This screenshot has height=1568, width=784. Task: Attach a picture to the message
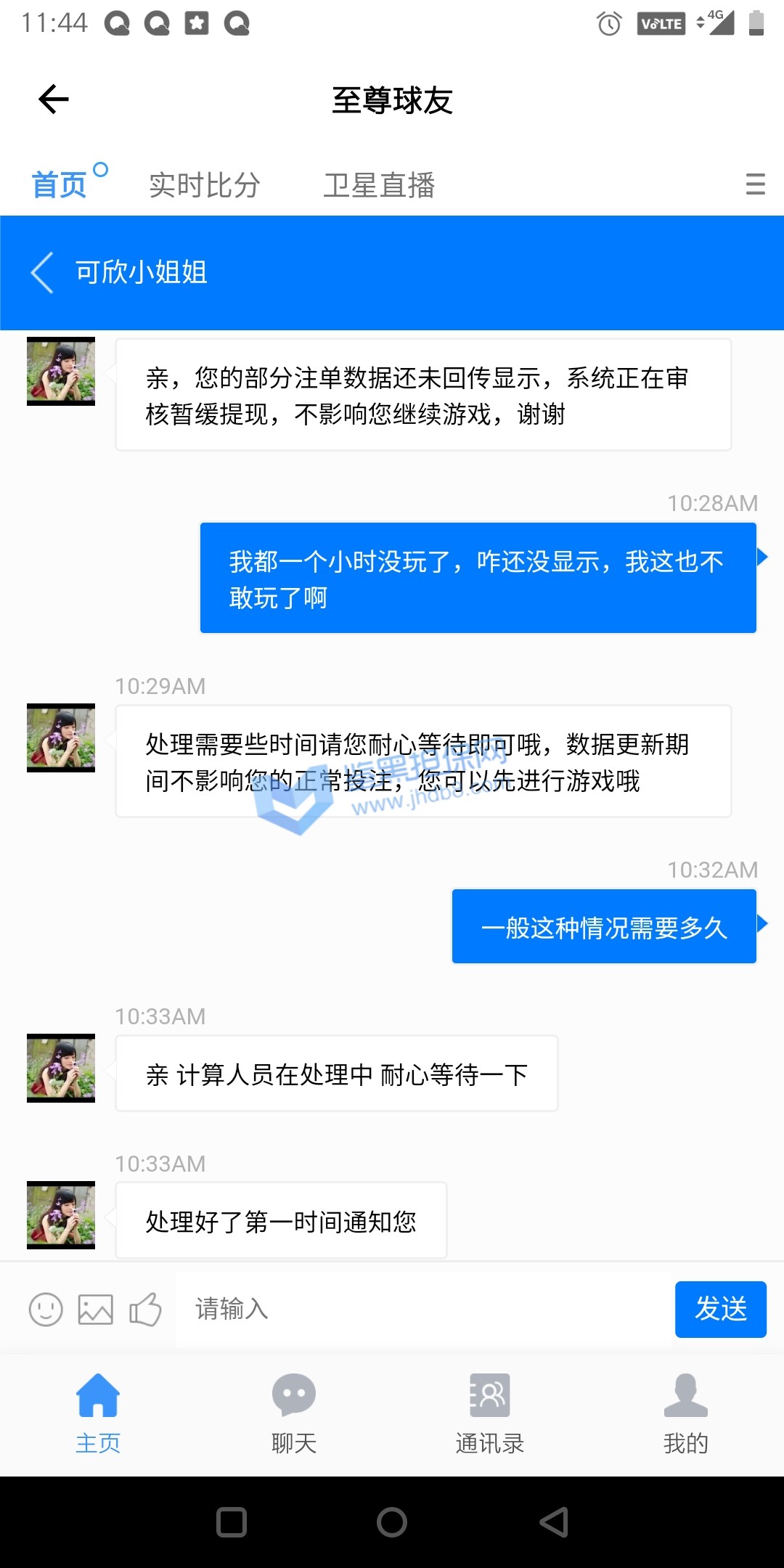coord(96,1310)
